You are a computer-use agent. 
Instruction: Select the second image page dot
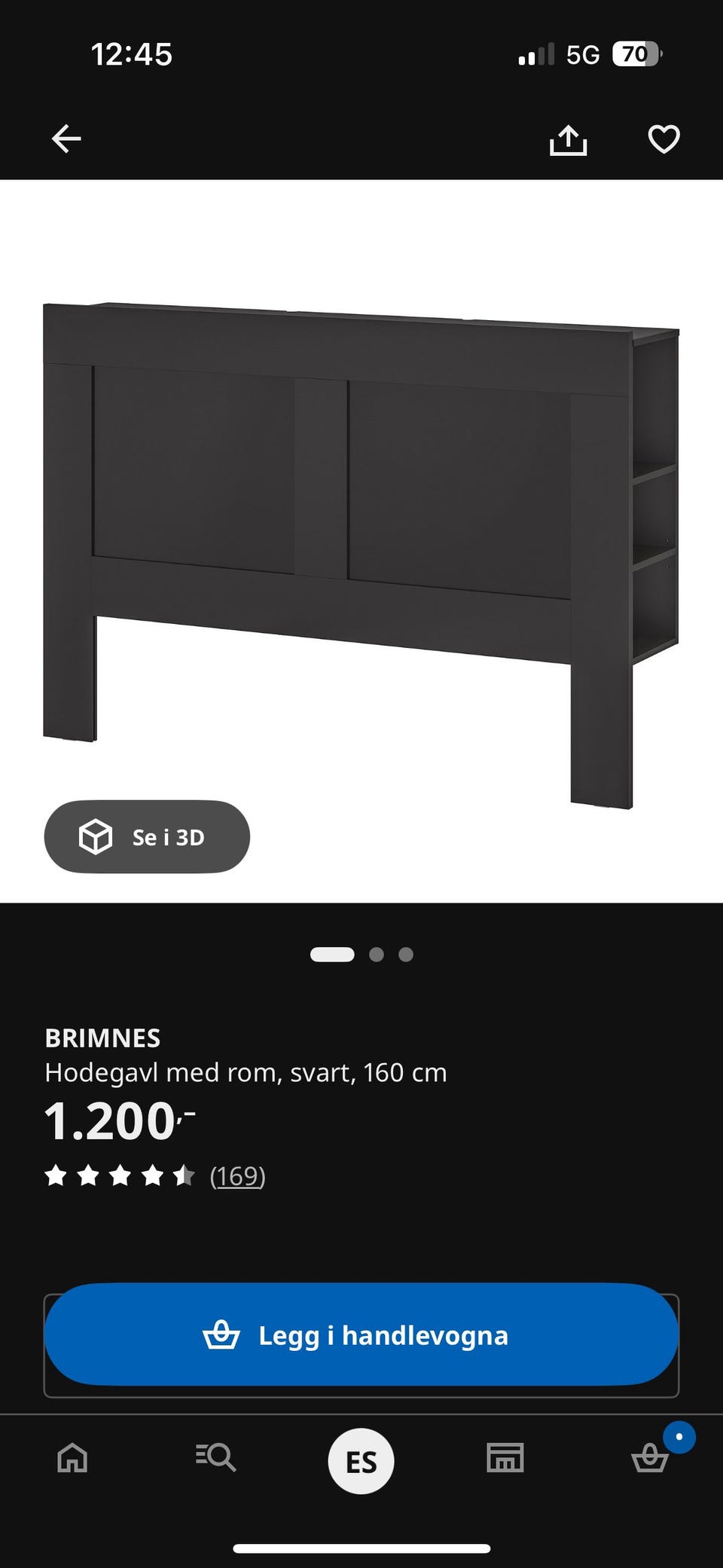(377, 955)
